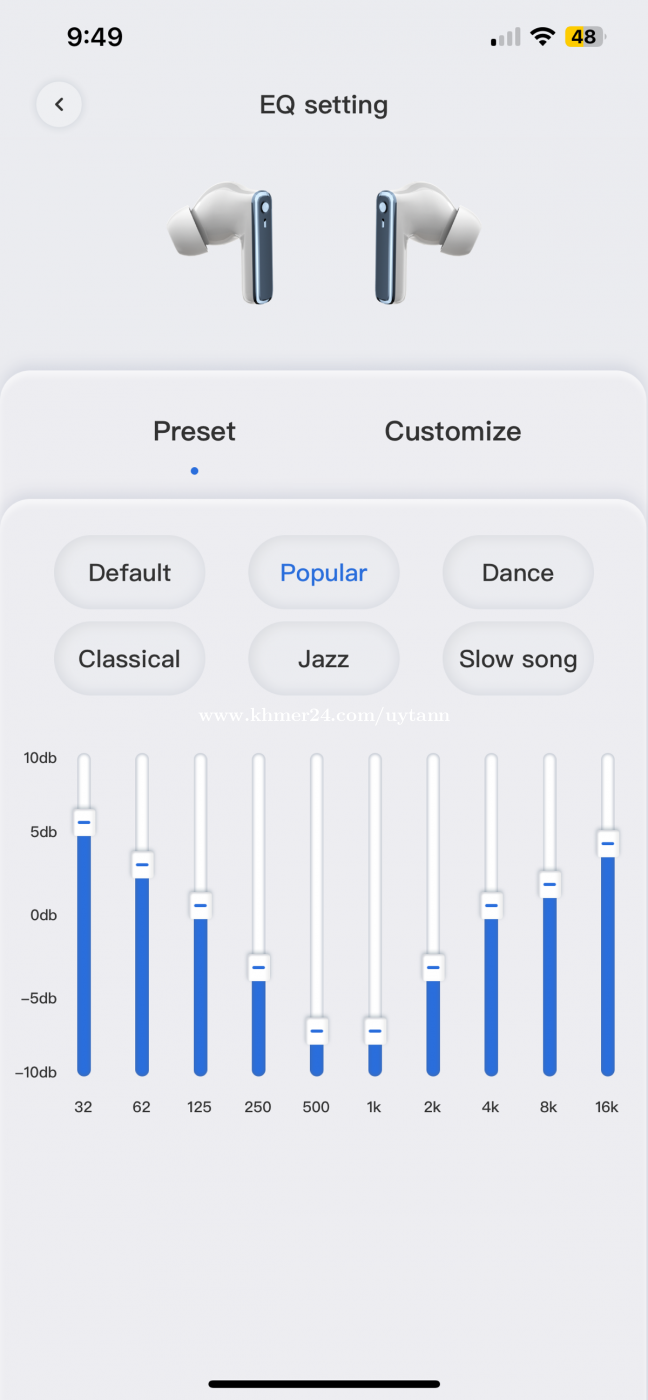
Task: Tap the 8k slider handle
Action: coord(549,884)
